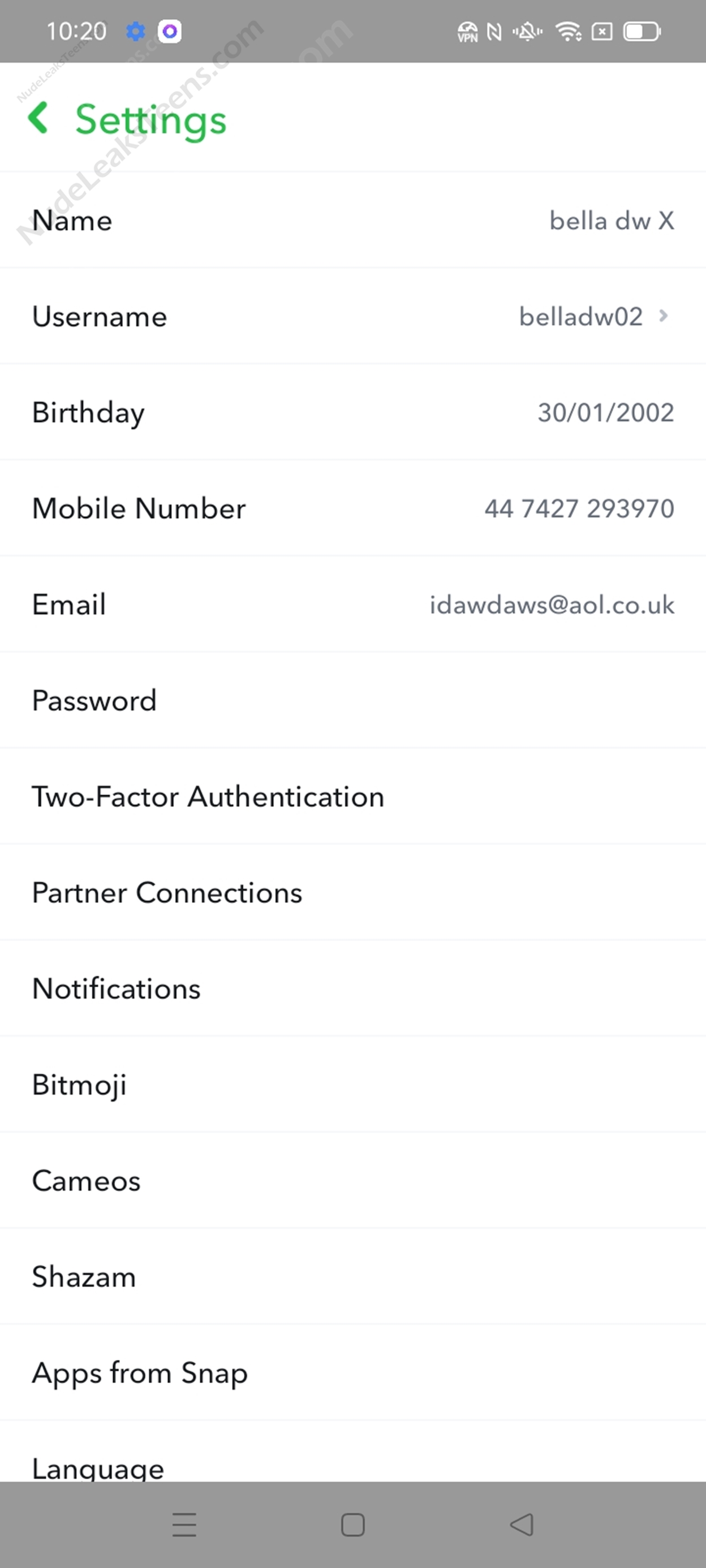Tap the system home button
Image resolution: width=706 pixels, height=1568 pixels.
click(x=352, y=1525)
